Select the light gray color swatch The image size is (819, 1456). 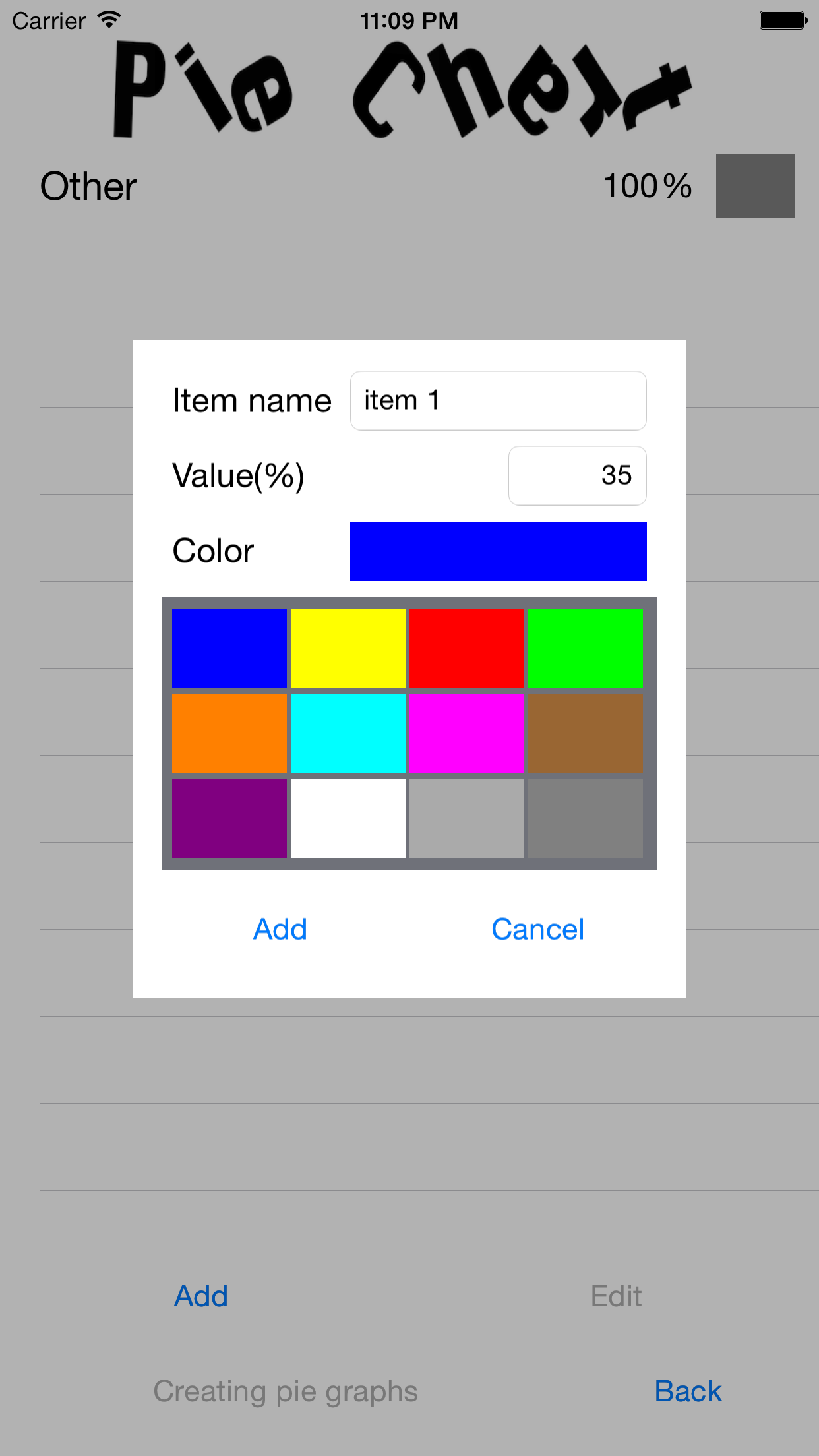point(467,819)
